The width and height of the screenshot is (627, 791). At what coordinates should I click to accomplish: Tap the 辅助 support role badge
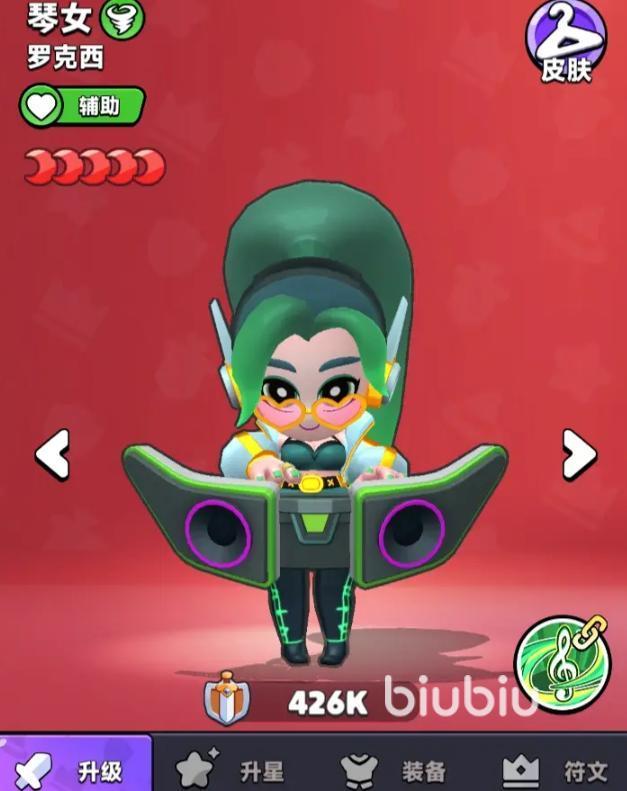83,106
